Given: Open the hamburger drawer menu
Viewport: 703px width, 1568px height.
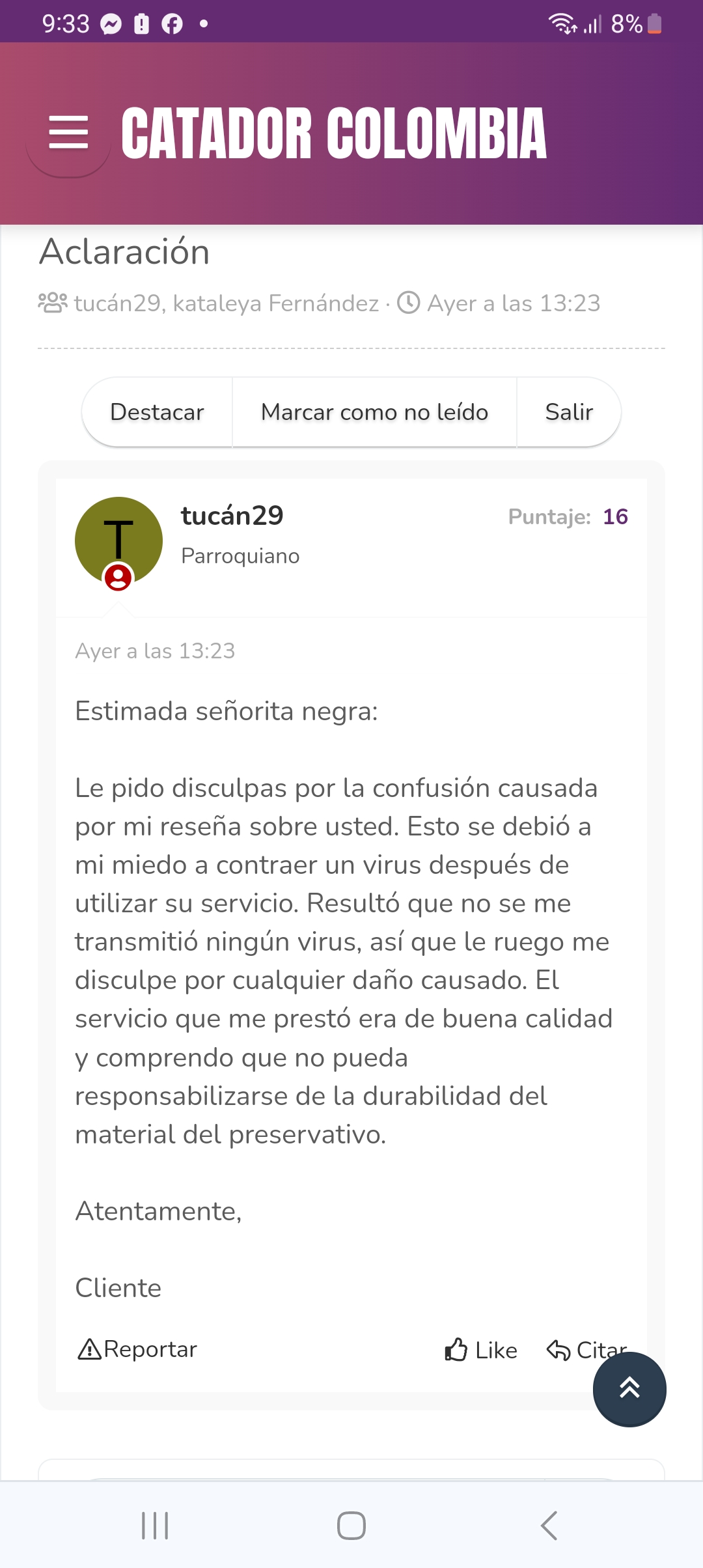Looking at the screenshot, I should [68, 133].
